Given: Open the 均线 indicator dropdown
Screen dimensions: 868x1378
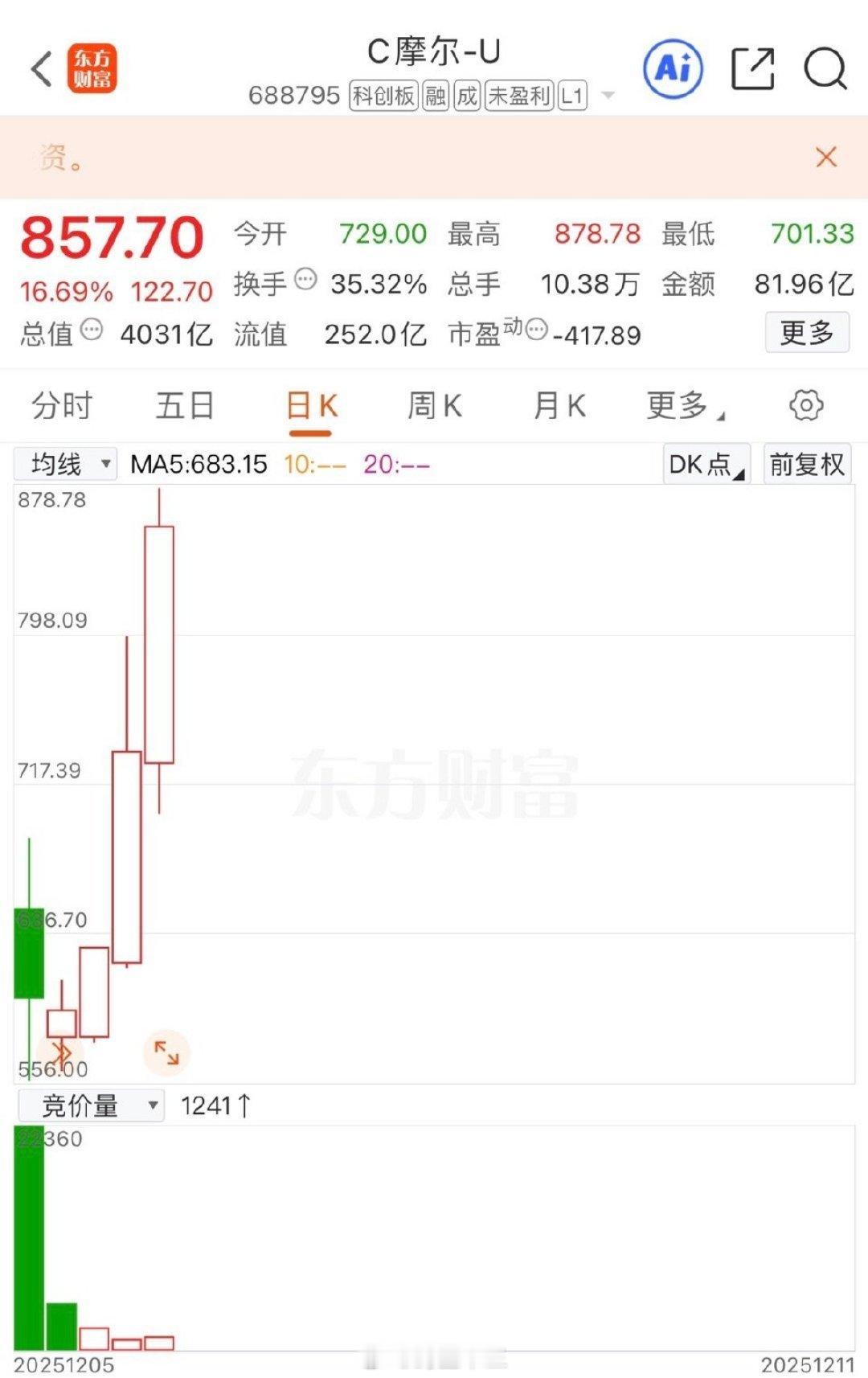Looking at the screenshot, I should point(64,463).
